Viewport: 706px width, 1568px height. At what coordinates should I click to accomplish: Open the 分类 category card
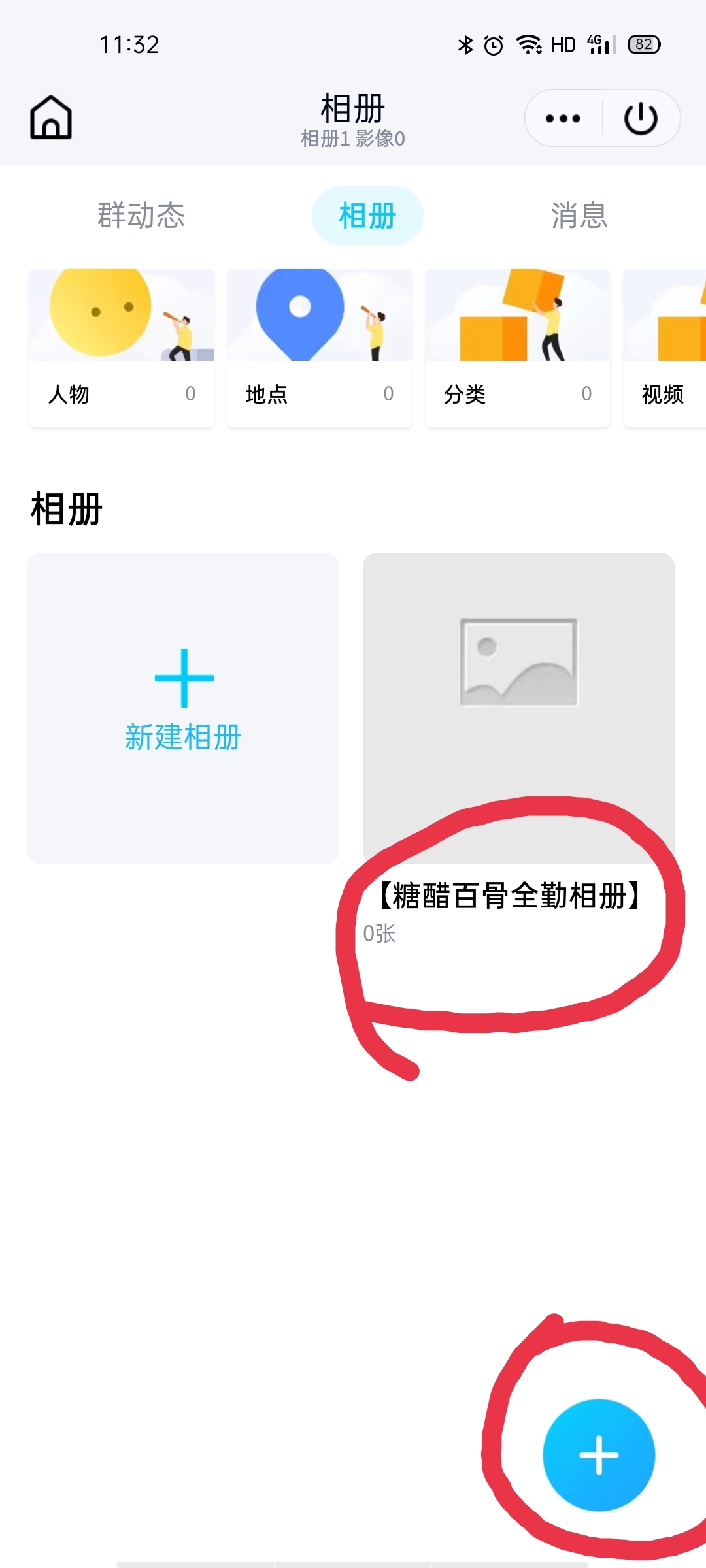tap(518, 348)
